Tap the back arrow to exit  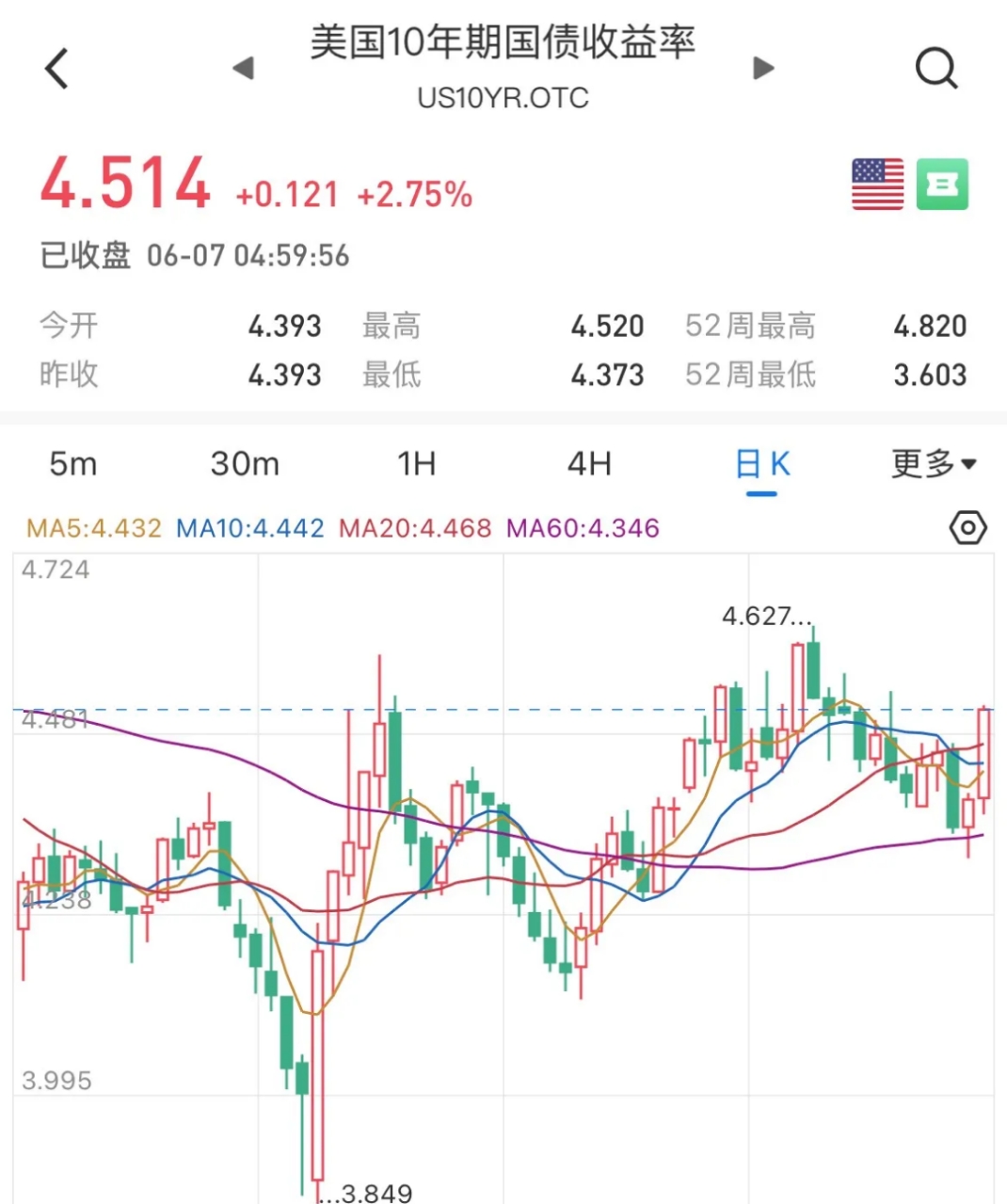tap(56, 68)
